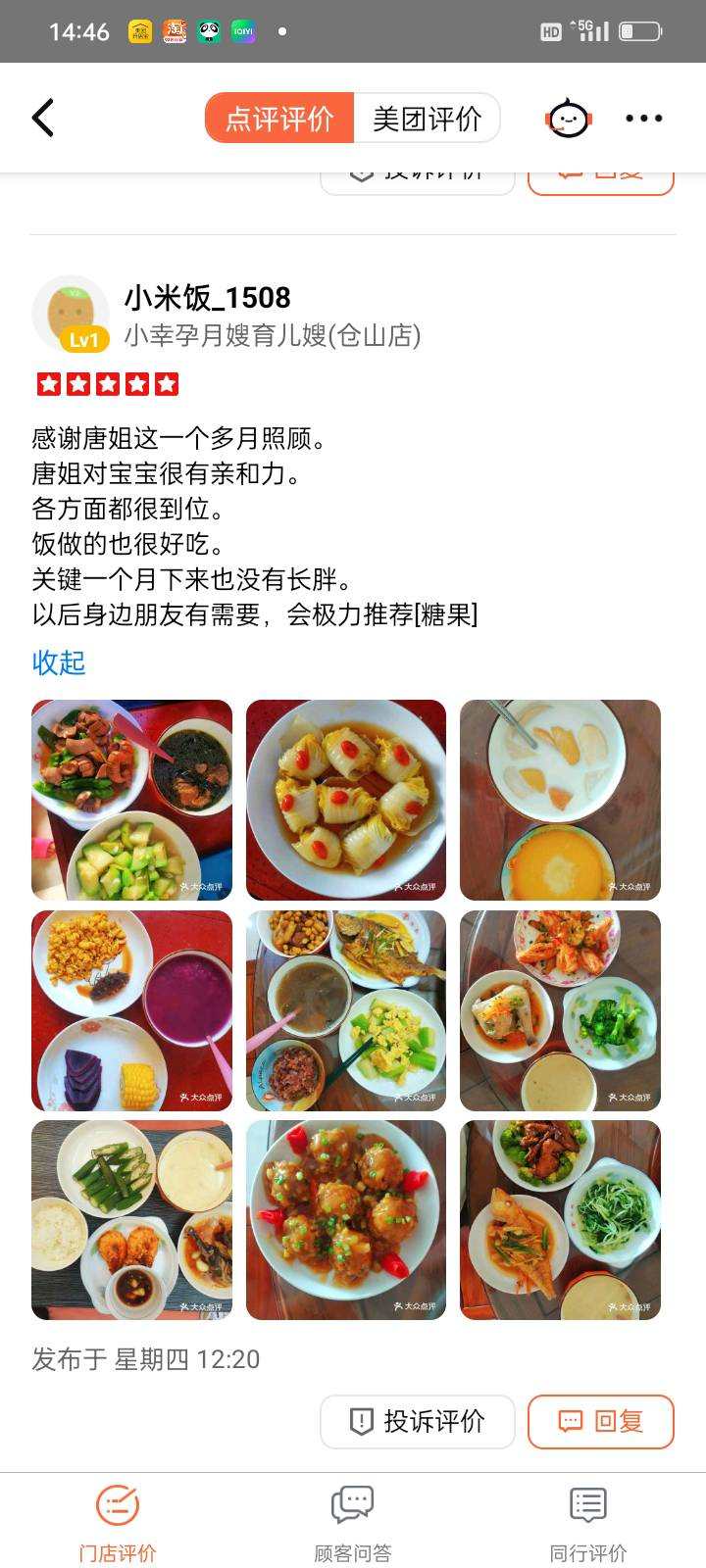706x1568 pixels.
Task: Open the three-dot overflow menu
Action: (644, 119)
